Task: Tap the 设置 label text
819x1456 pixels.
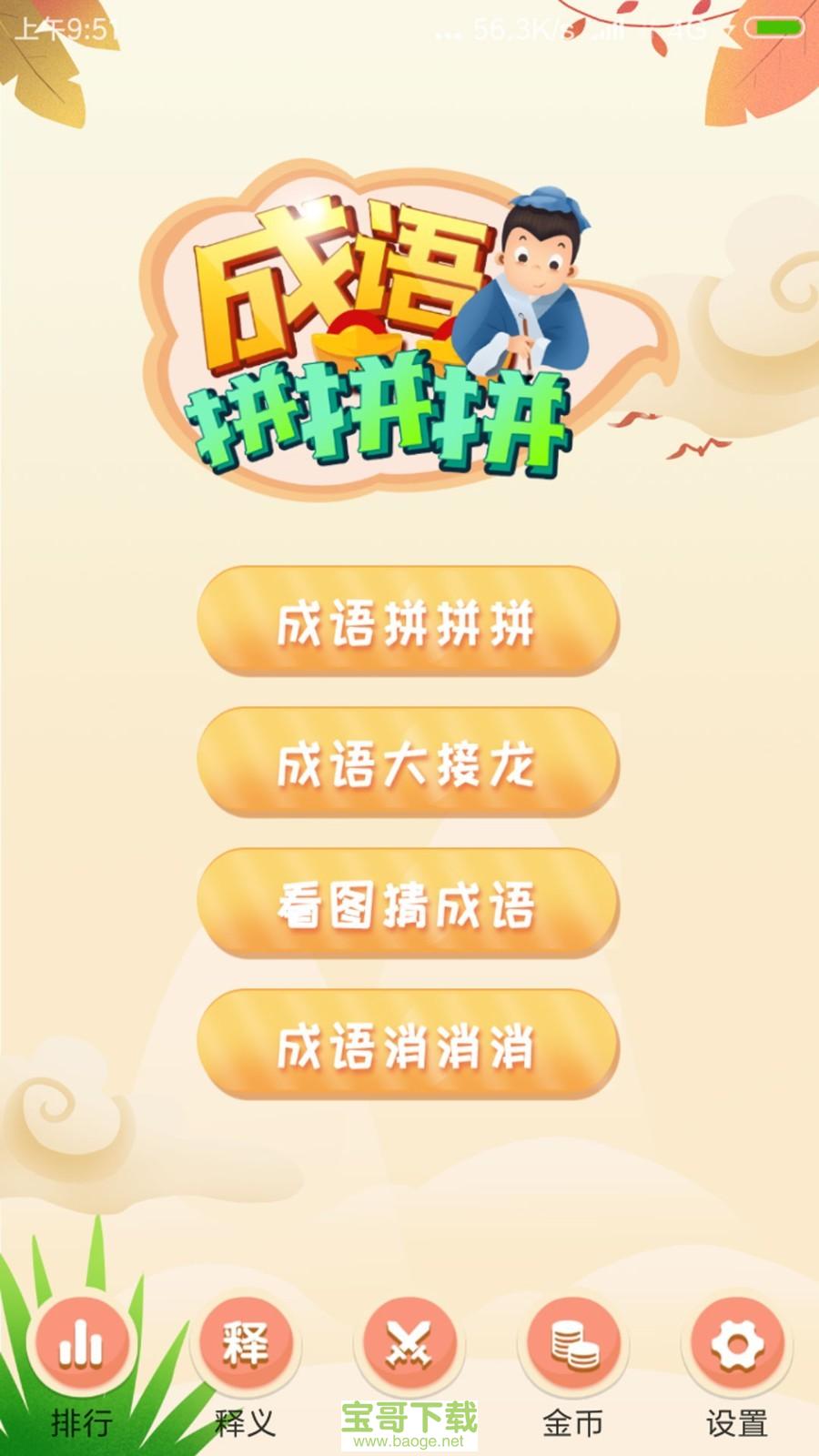Action: (737, 1420)
